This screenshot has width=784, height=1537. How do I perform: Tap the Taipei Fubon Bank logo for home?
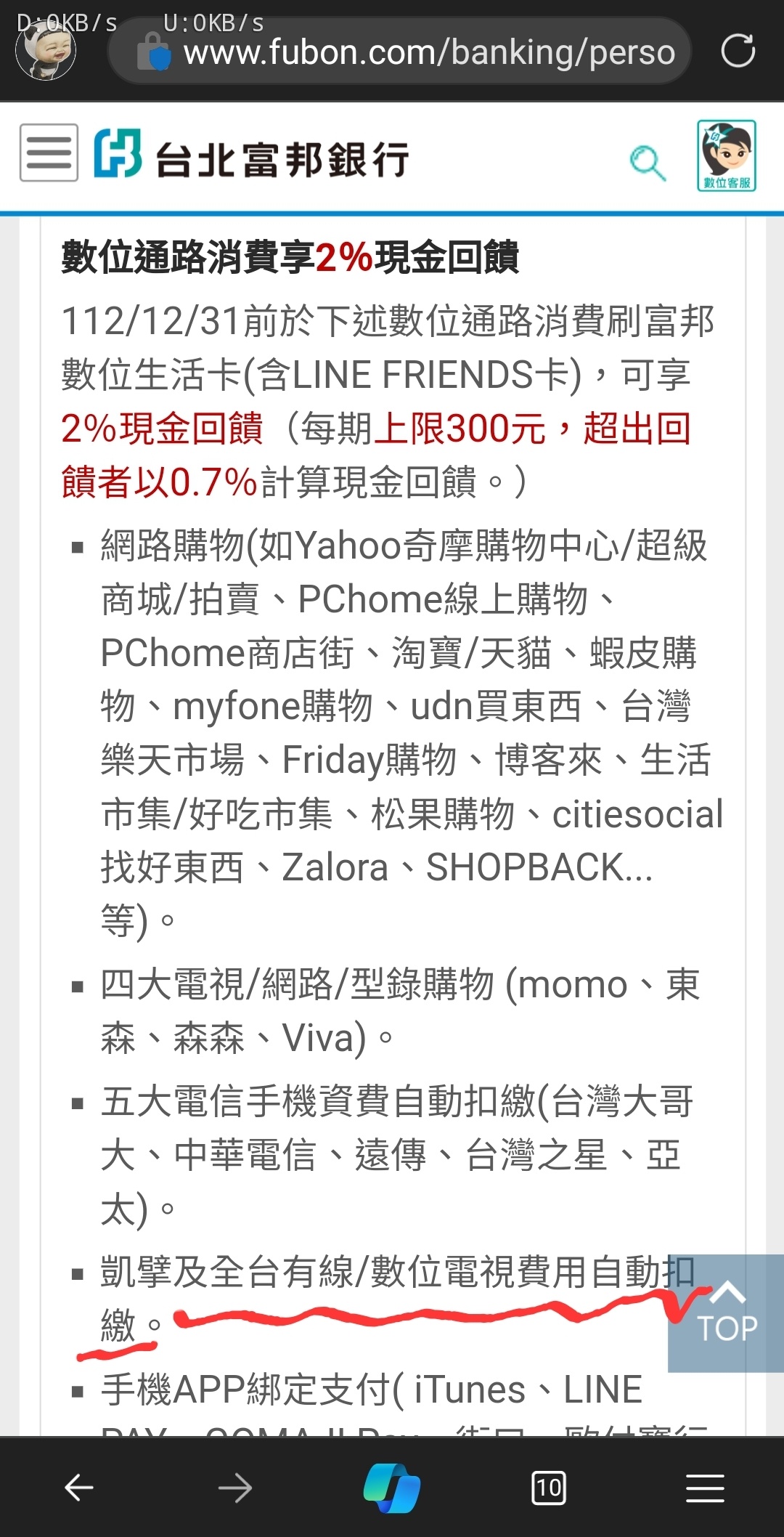tap(252, 155)
